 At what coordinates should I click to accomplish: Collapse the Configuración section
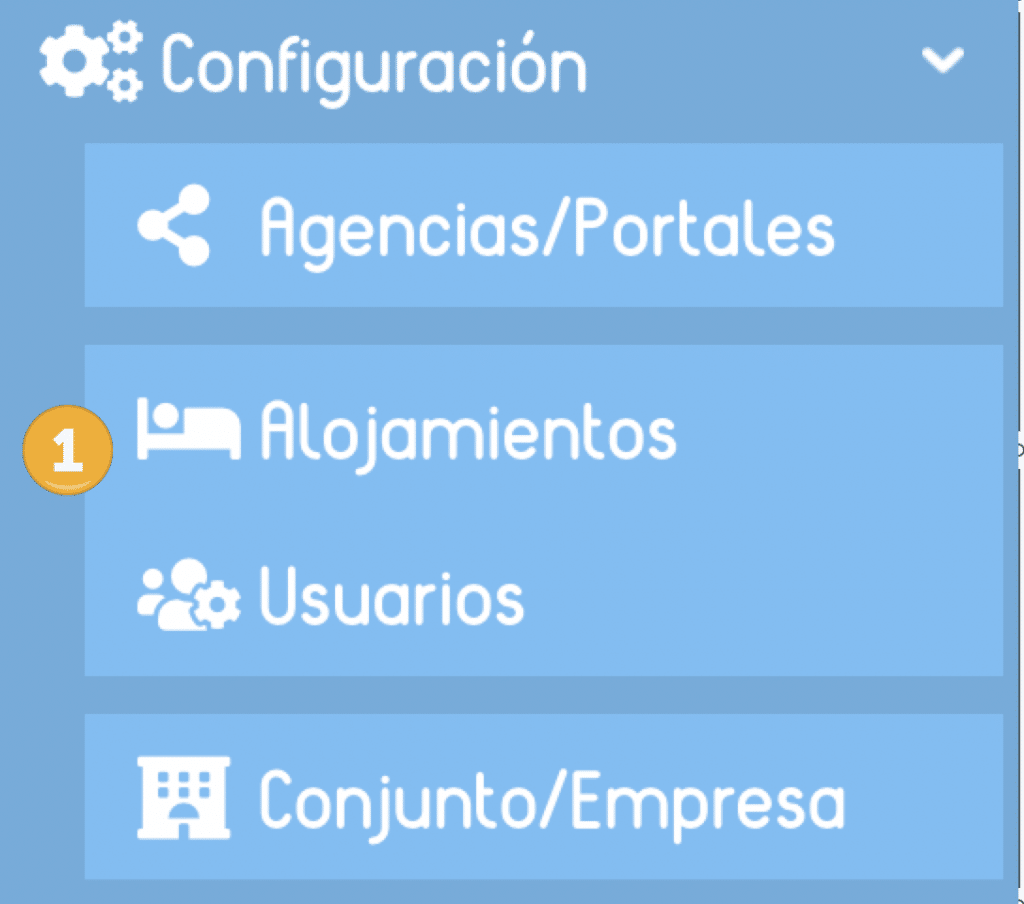(x=942, y=62)
